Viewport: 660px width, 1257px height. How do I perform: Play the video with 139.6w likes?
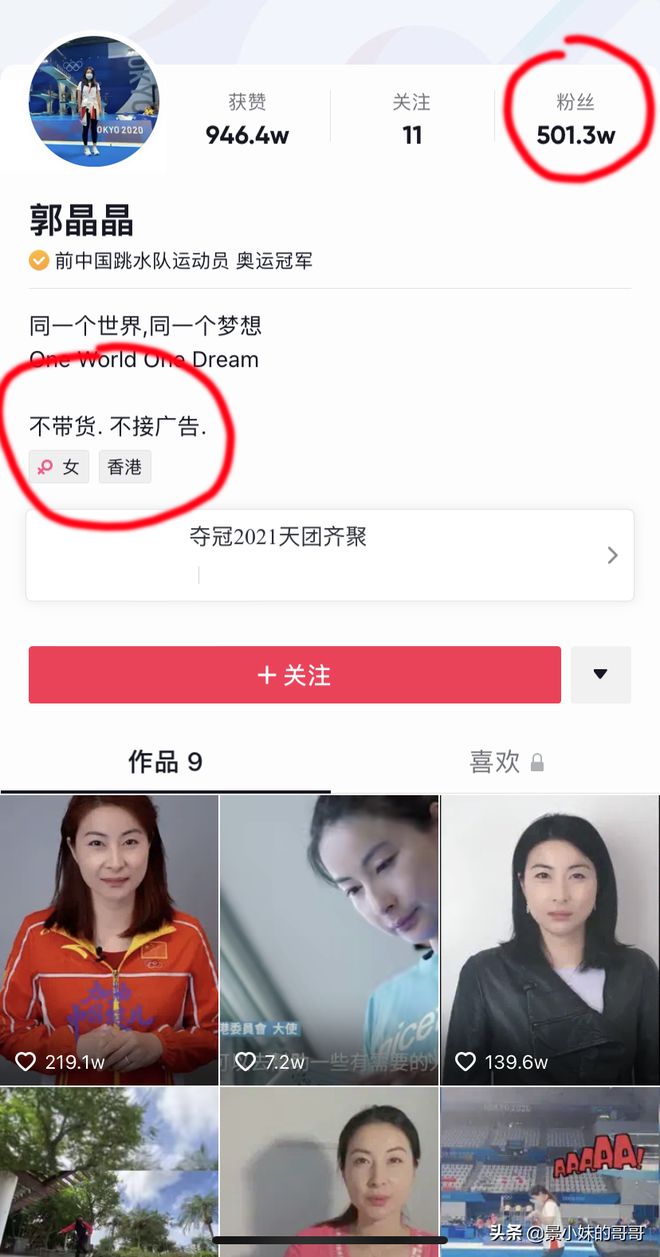click(550, 940)
